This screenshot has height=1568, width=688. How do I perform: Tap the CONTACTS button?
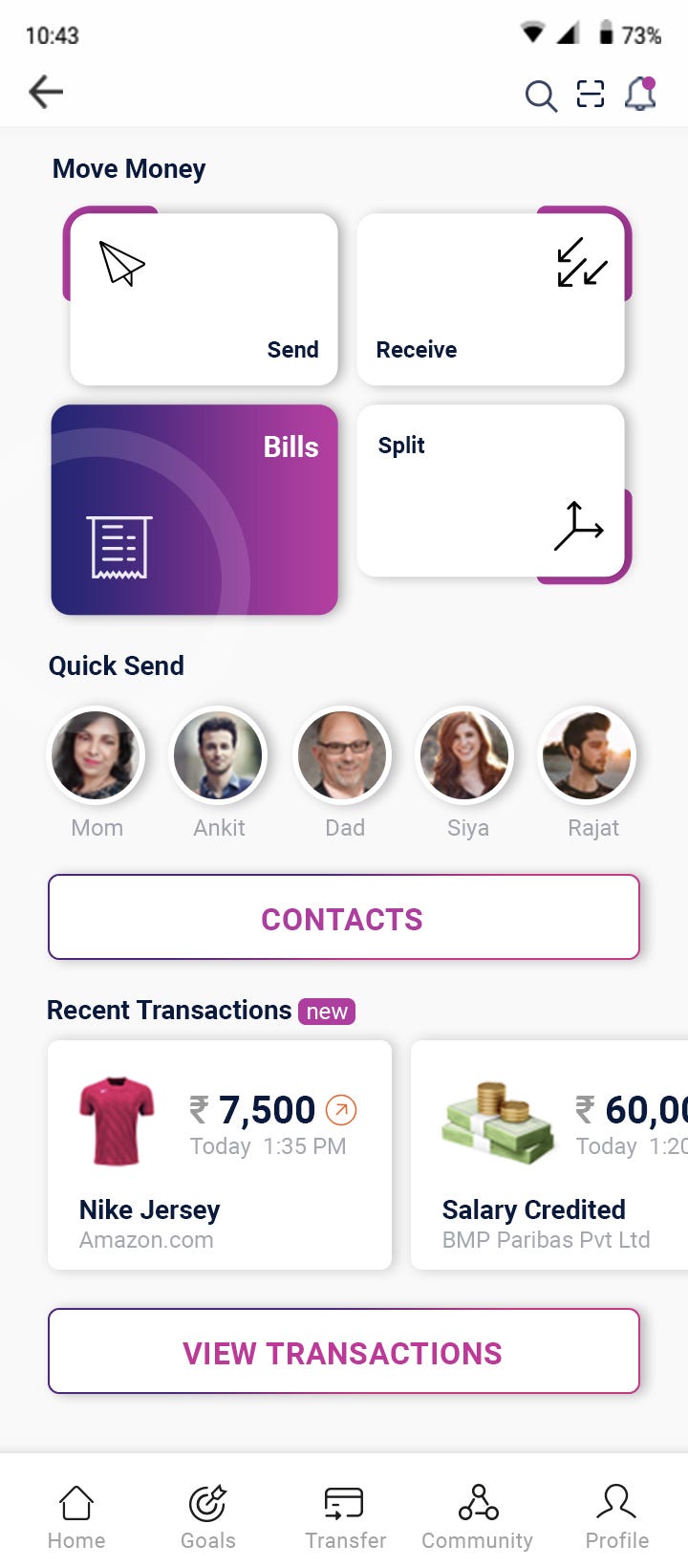[x=344, y=918]
